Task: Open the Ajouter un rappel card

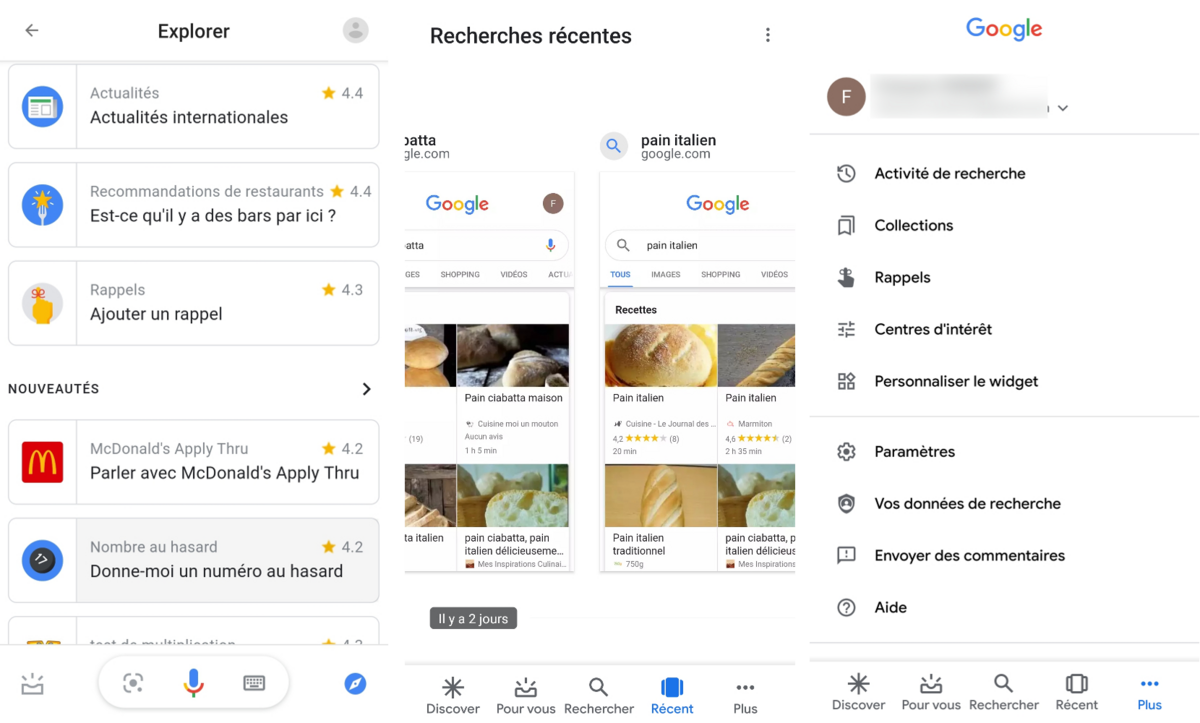Action: tap(194, 302)
